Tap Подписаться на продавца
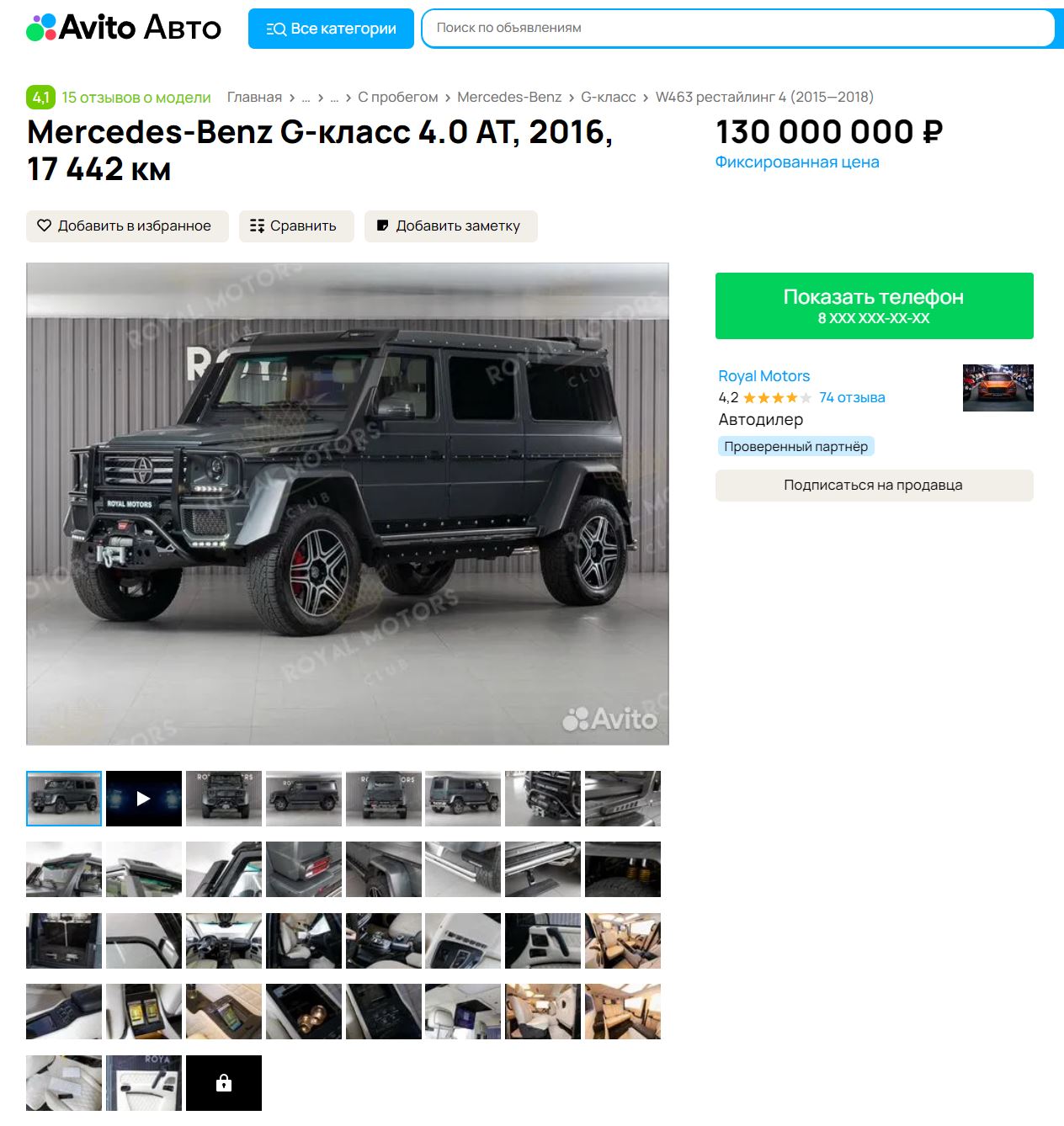The width and height of the screenshot is (1064, 1126). [874, 486]
